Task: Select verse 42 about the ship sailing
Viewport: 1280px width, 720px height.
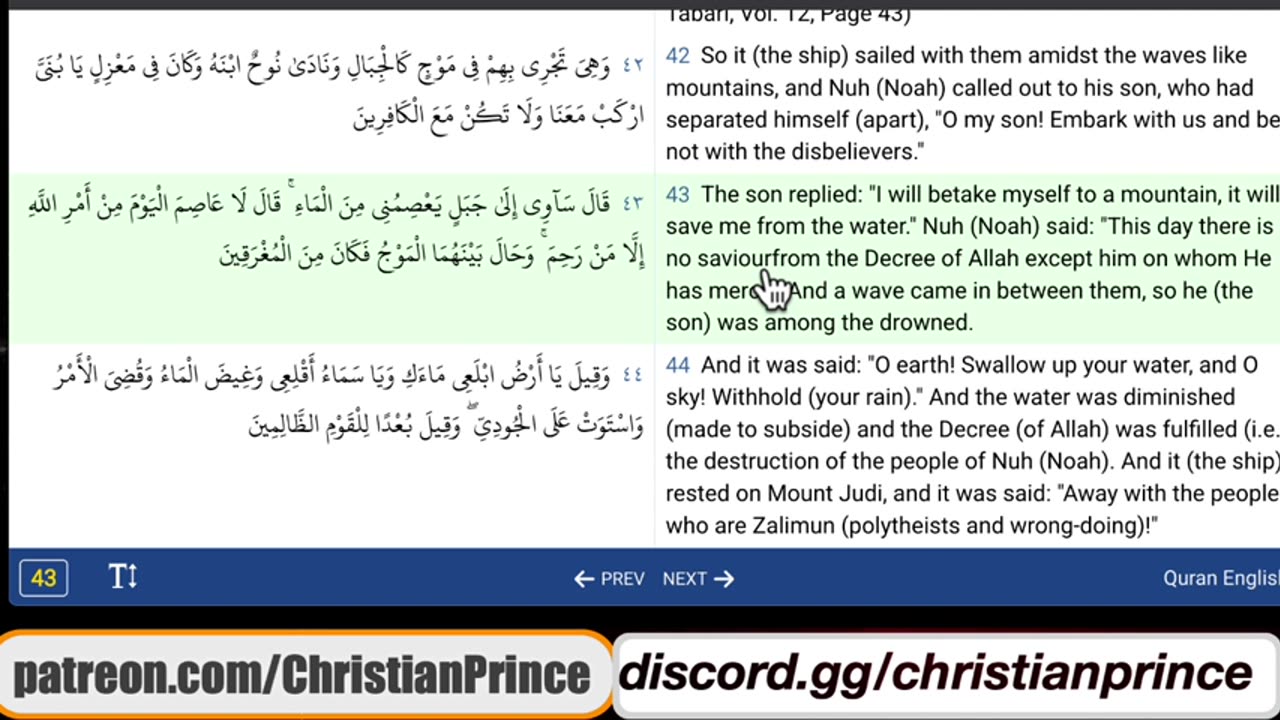Action: pyautogui.click(x=960, y=103)
